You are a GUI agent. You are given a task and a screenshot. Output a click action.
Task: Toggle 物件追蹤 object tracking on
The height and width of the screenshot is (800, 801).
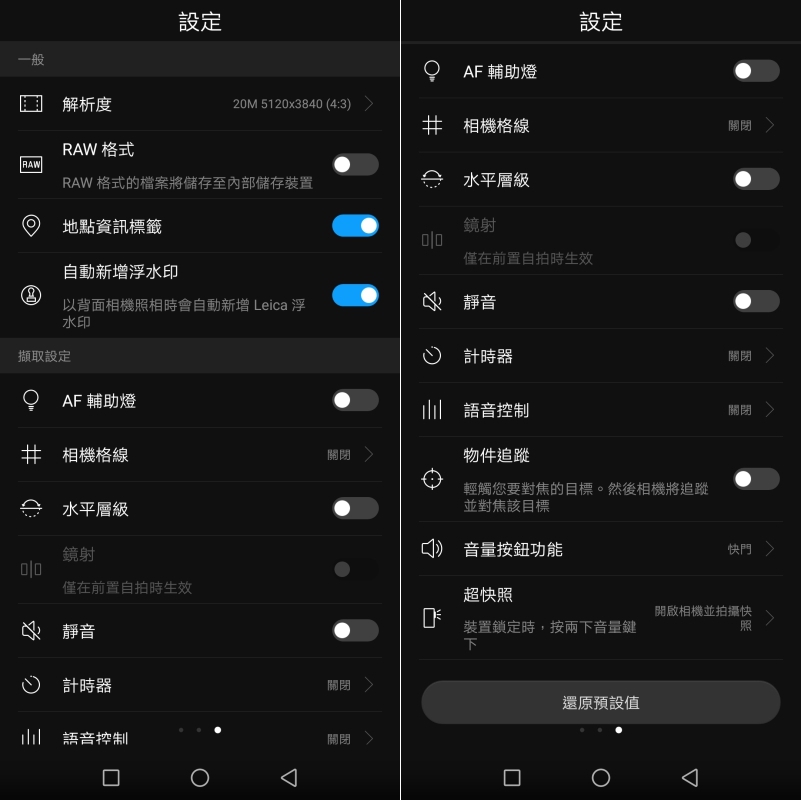(756, 479)
